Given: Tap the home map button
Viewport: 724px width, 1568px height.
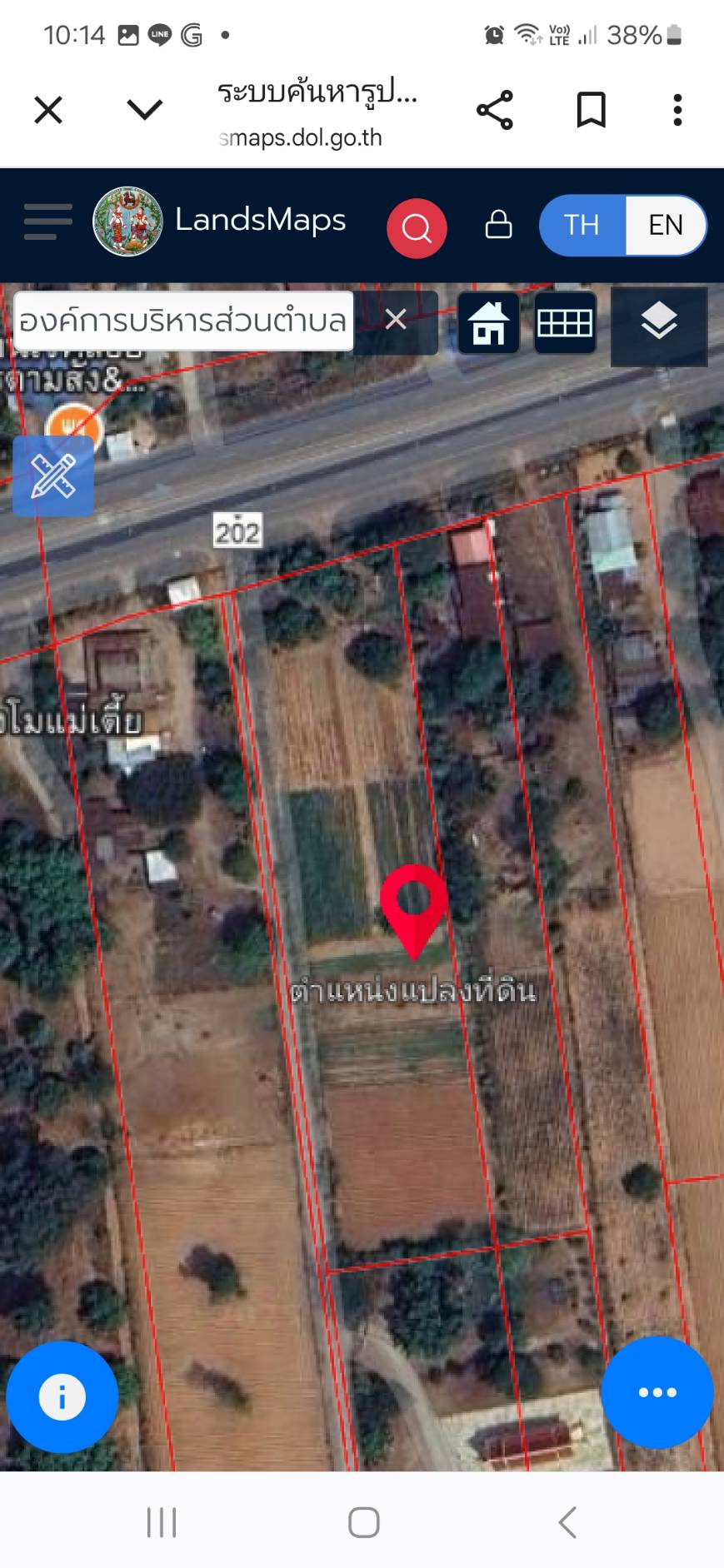Looking at the screenshot, I should click(488, 322).
